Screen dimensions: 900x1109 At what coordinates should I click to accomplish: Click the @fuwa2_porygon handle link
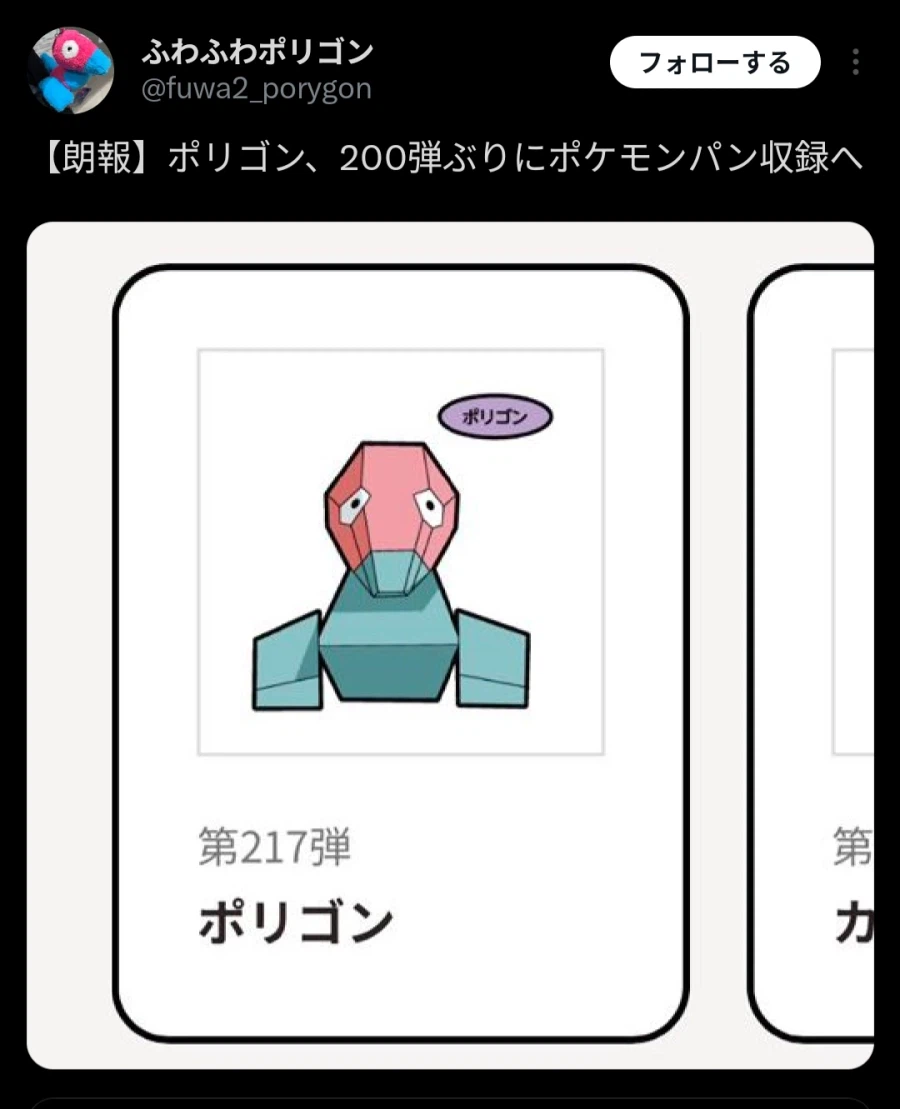(x=256, y=88)
